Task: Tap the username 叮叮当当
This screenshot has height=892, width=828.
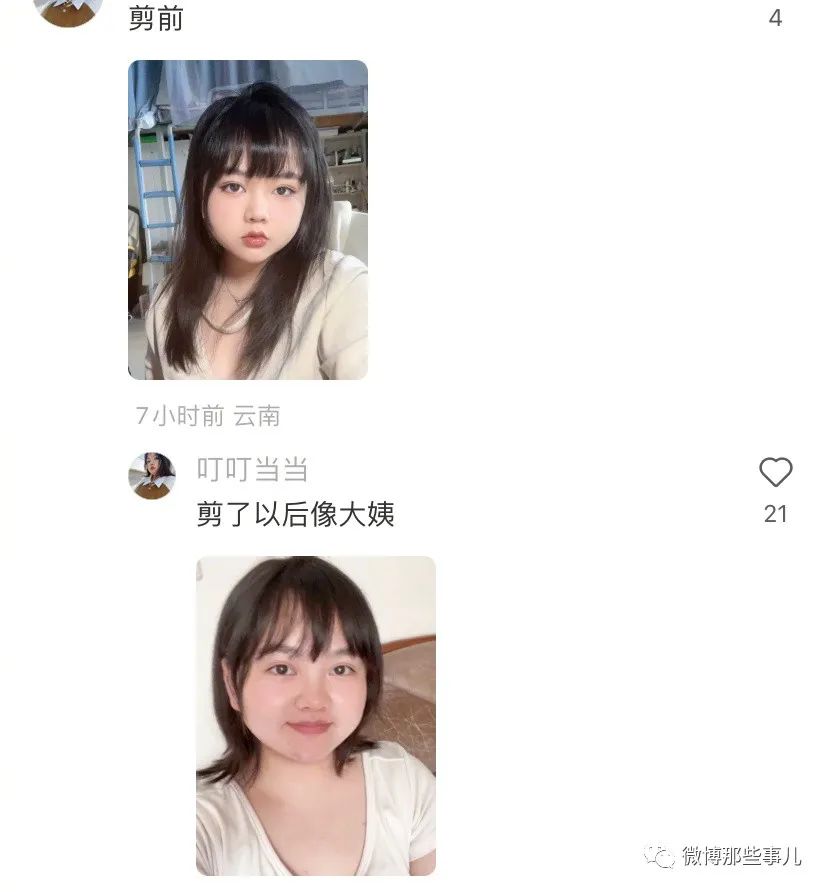Action: pyautogui.click(x=252, y=470)
